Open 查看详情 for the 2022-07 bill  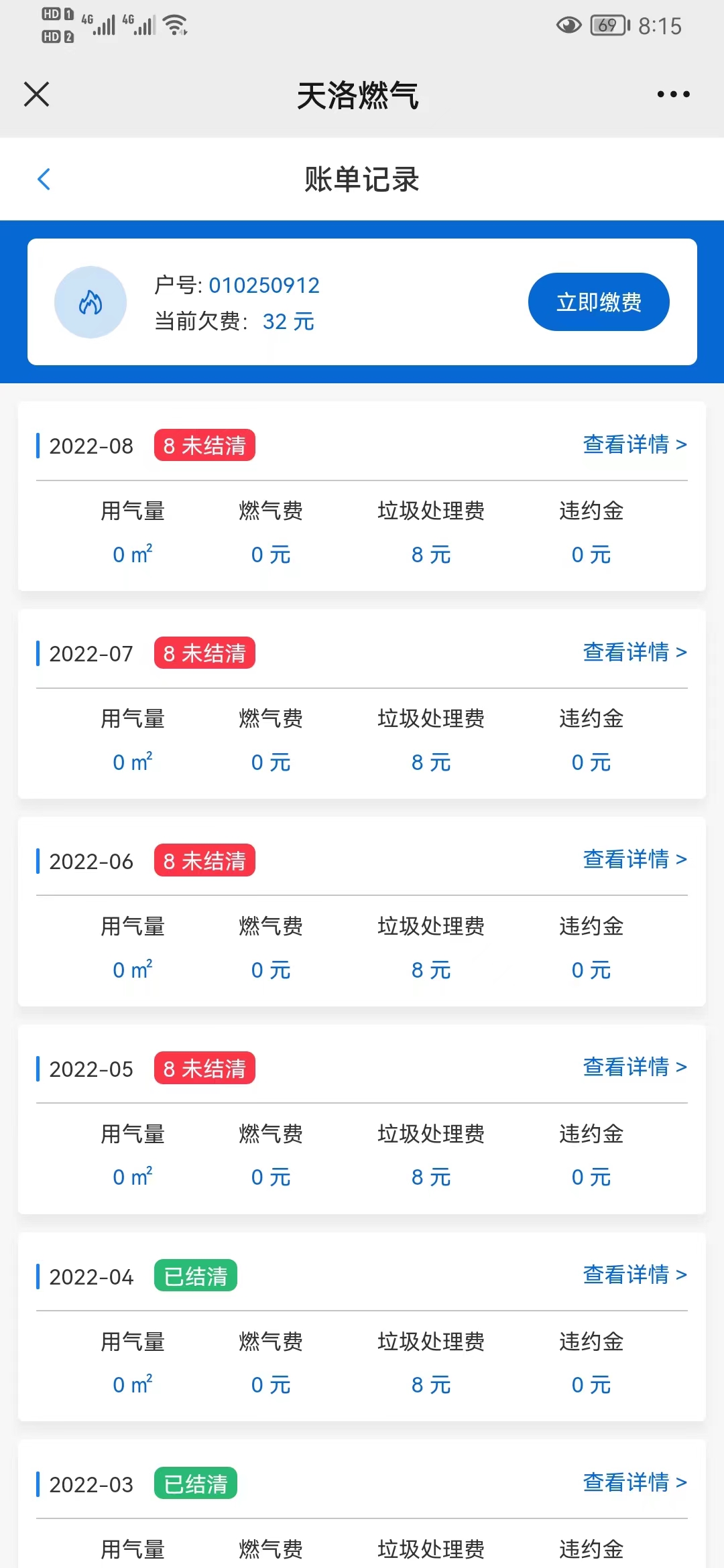coord(634,652)
